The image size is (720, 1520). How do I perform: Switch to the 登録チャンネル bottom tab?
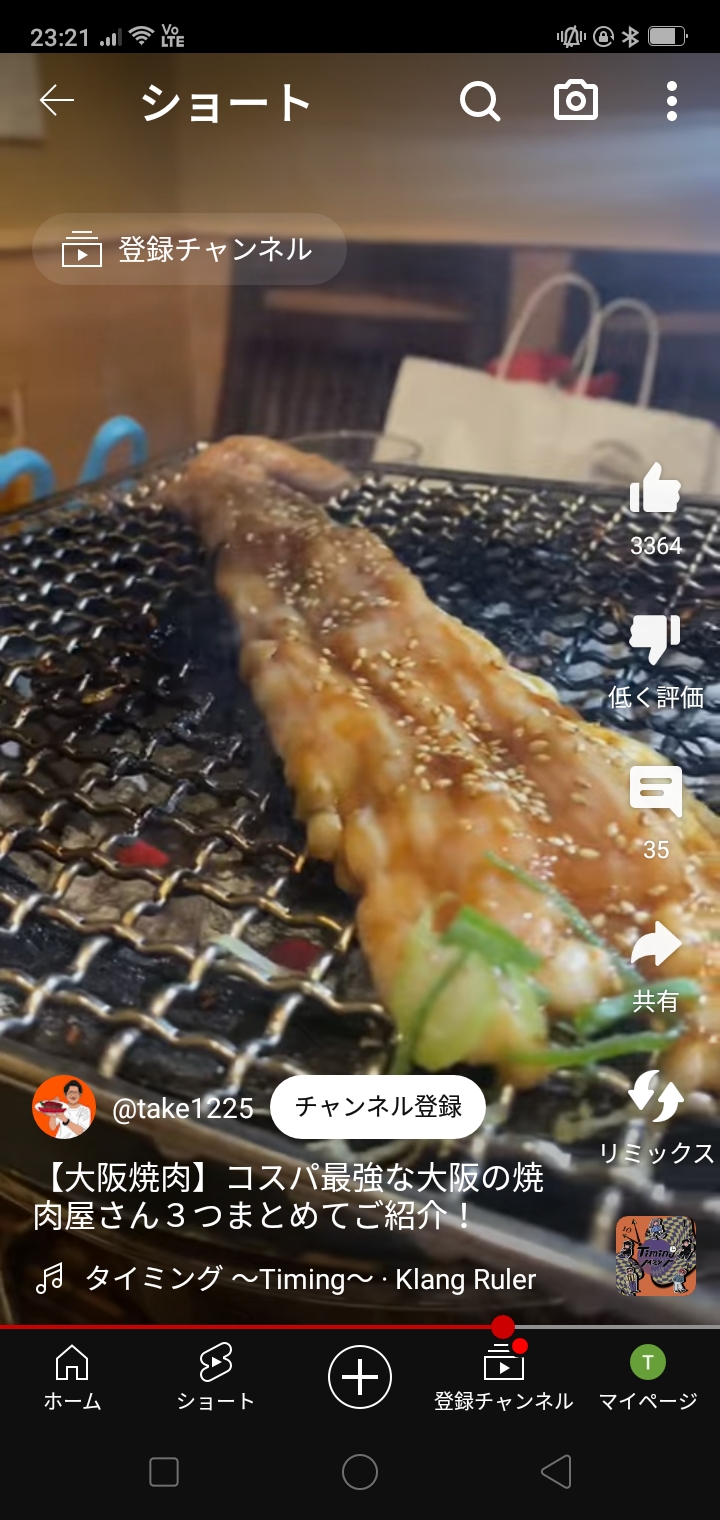pyautogui.click(x=504, y=1377)
